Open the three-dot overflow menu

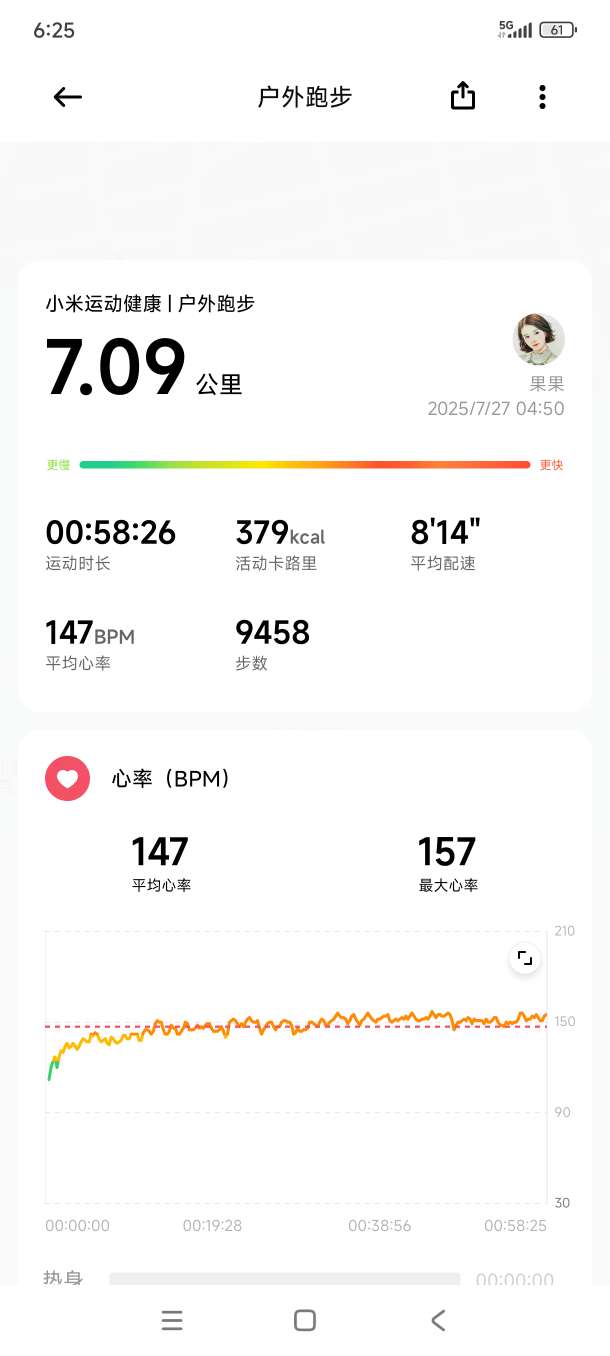(x=542, y=97)
